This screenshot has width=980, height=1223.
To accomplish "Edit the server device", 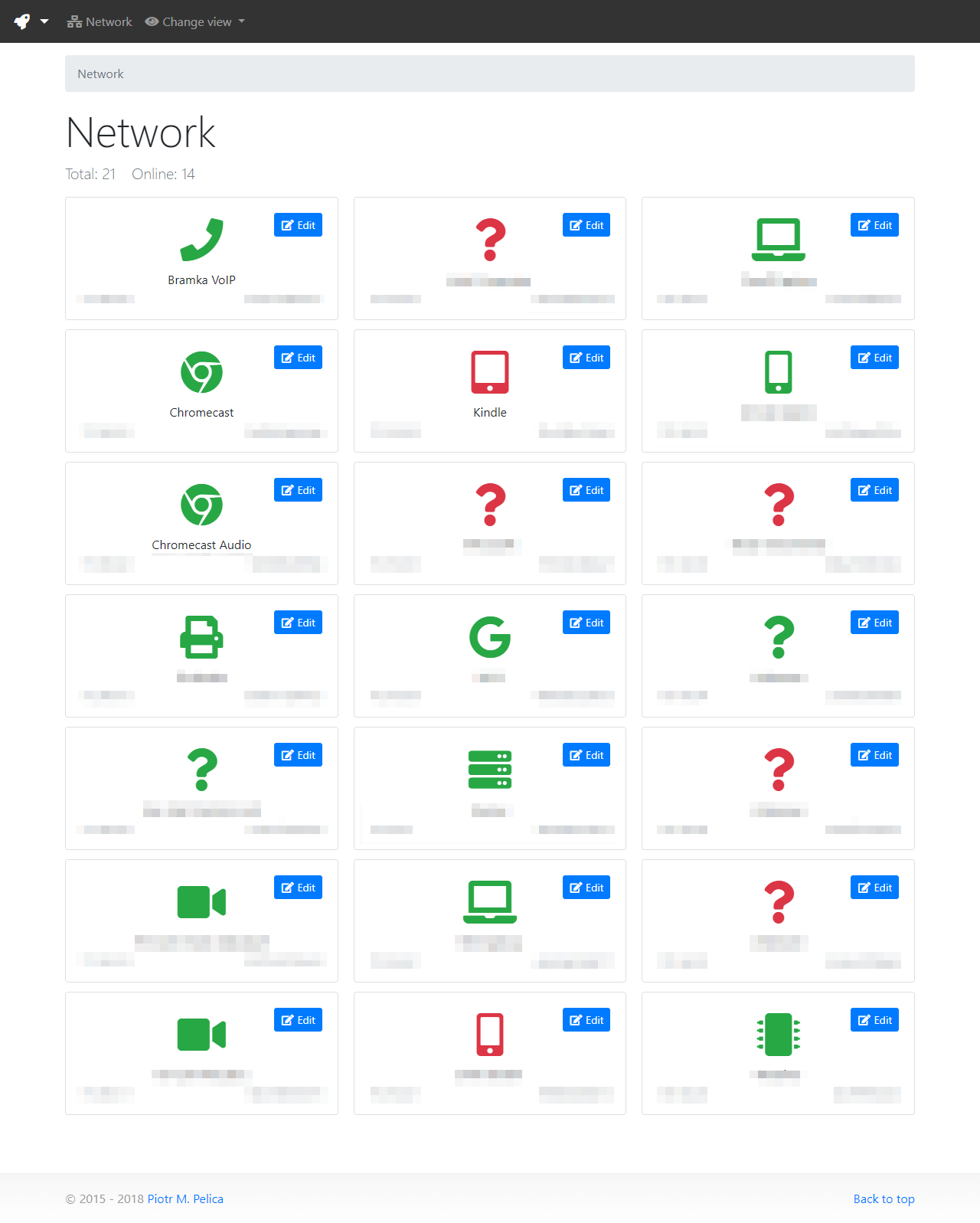I will pos(586,755).
